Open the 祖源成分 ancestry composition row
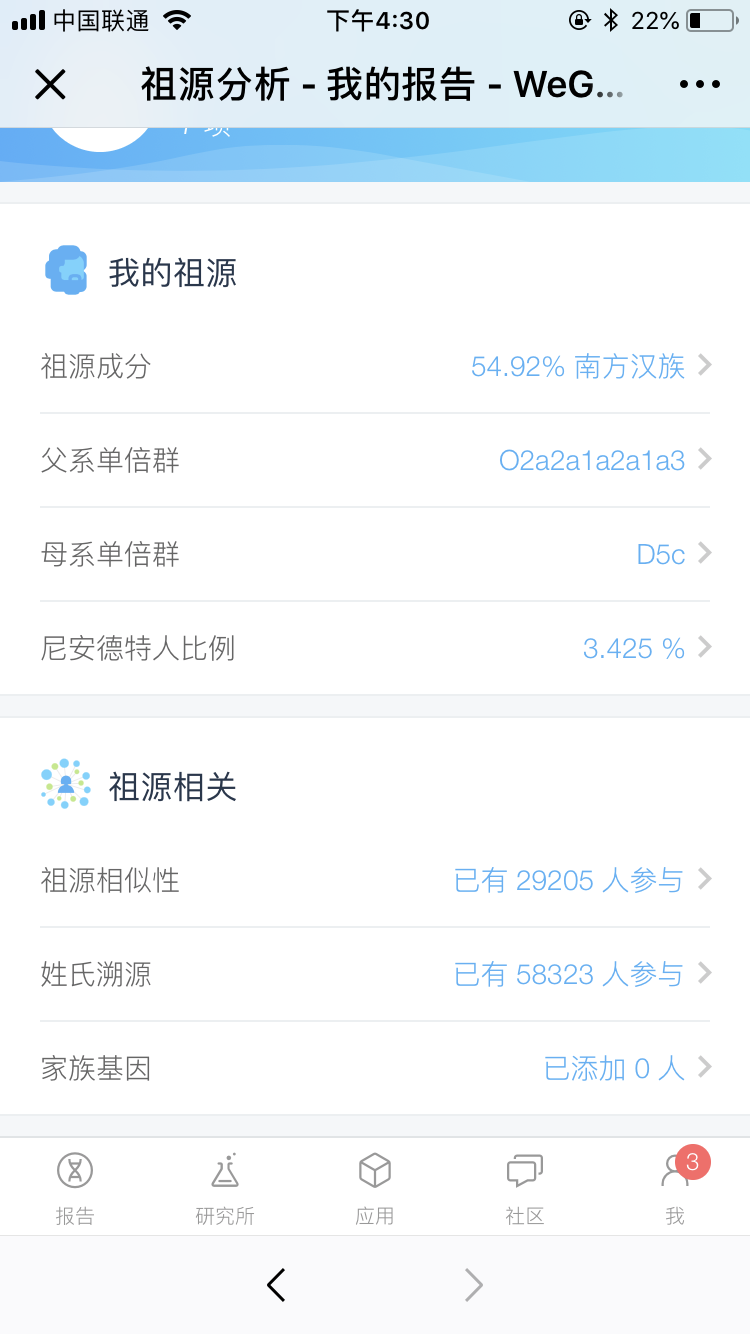 [x=375, y=366]
